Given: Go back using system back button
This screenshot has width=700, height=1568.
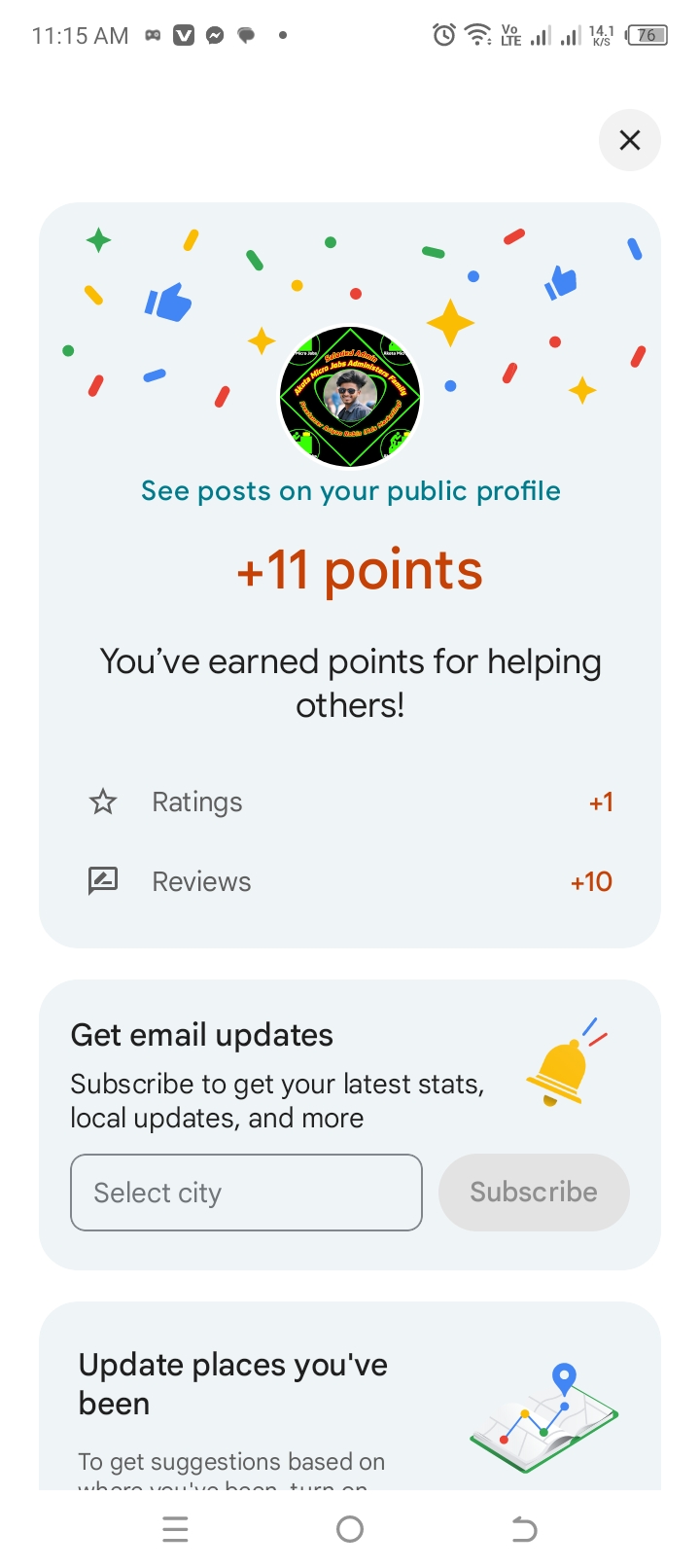Looking at the screenshot, I should 524,1530.
